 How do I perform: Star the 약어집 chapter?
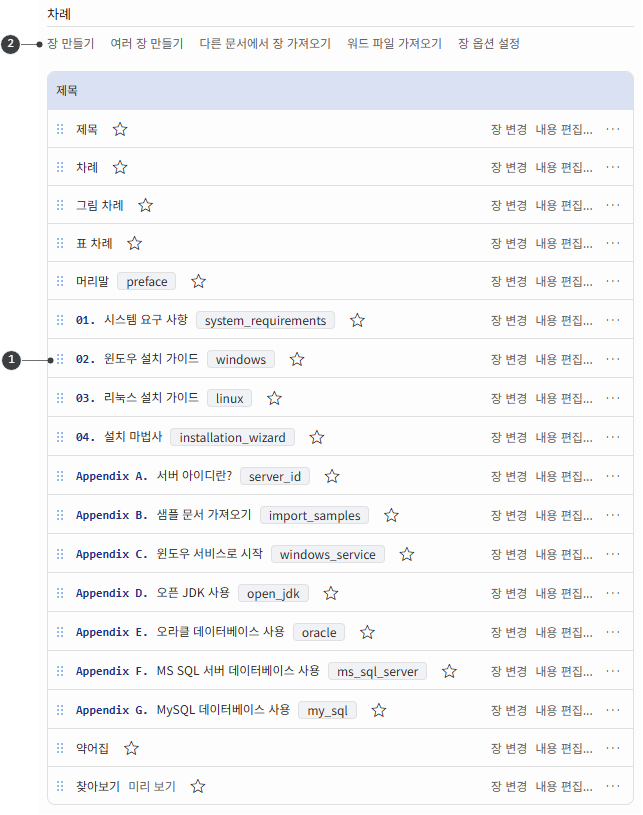tap(131, 748)
